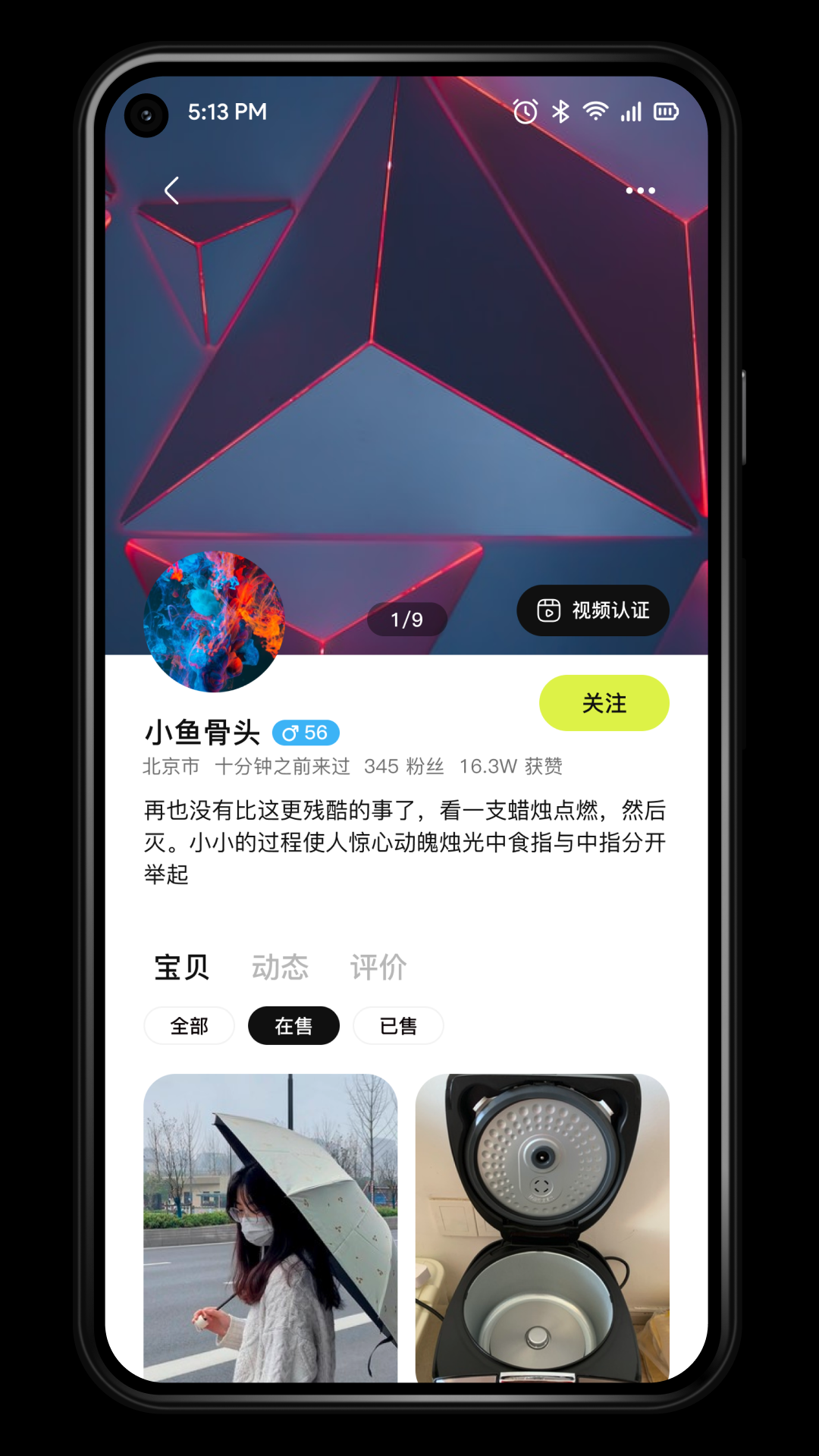Switch to the 动态 tab
Screen dimensions: 819x1456
click(x=280, y=968)
